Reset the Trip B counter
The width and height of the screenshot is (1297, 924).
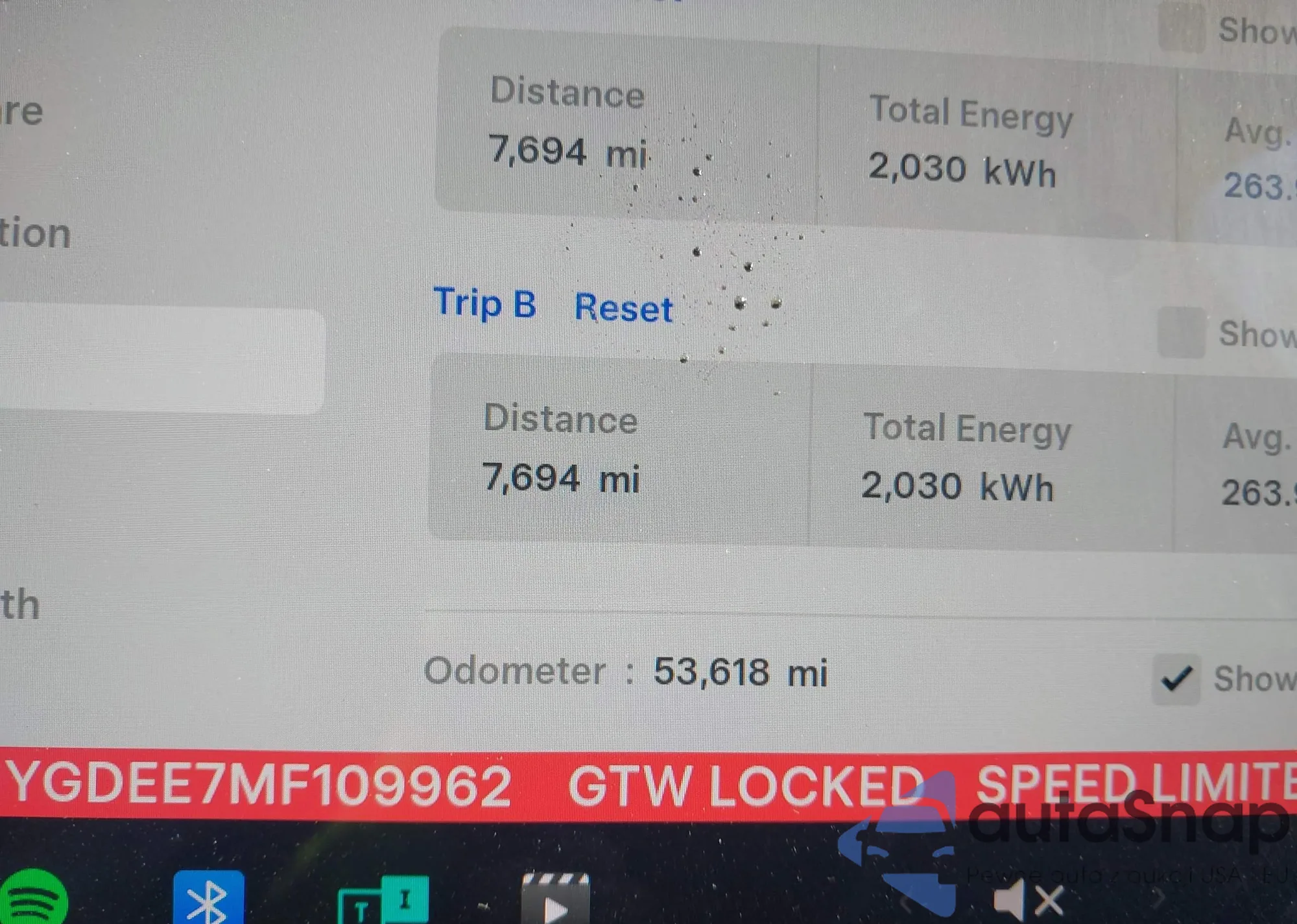(623, 308)
